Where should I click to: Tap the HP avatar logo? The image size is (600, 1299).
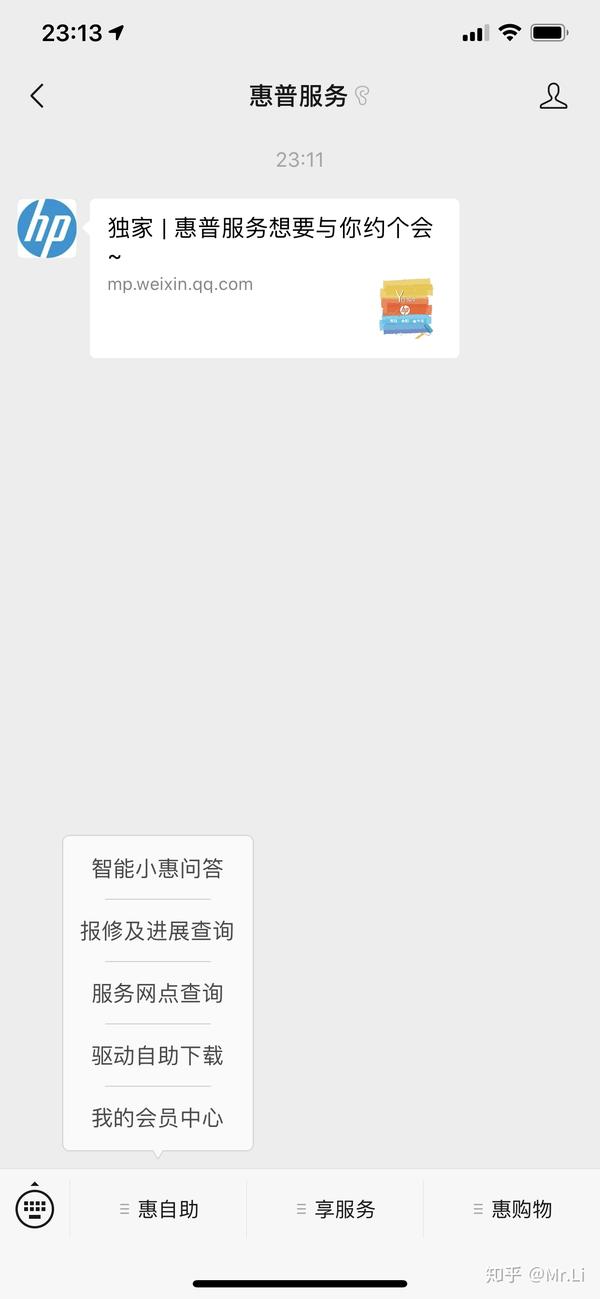[46, 228]
